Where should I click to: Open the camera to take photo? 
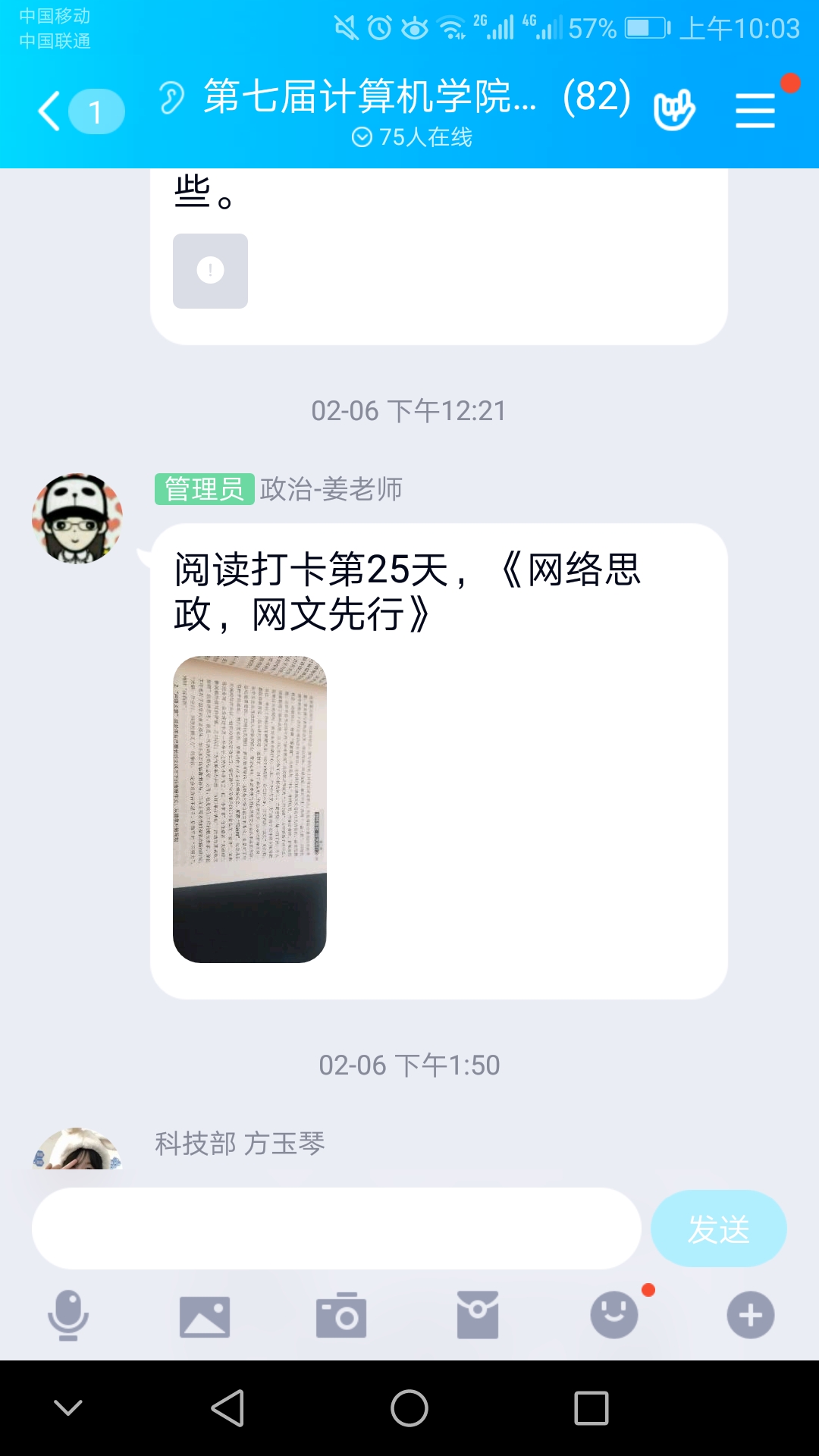[x=341, y=1316]
